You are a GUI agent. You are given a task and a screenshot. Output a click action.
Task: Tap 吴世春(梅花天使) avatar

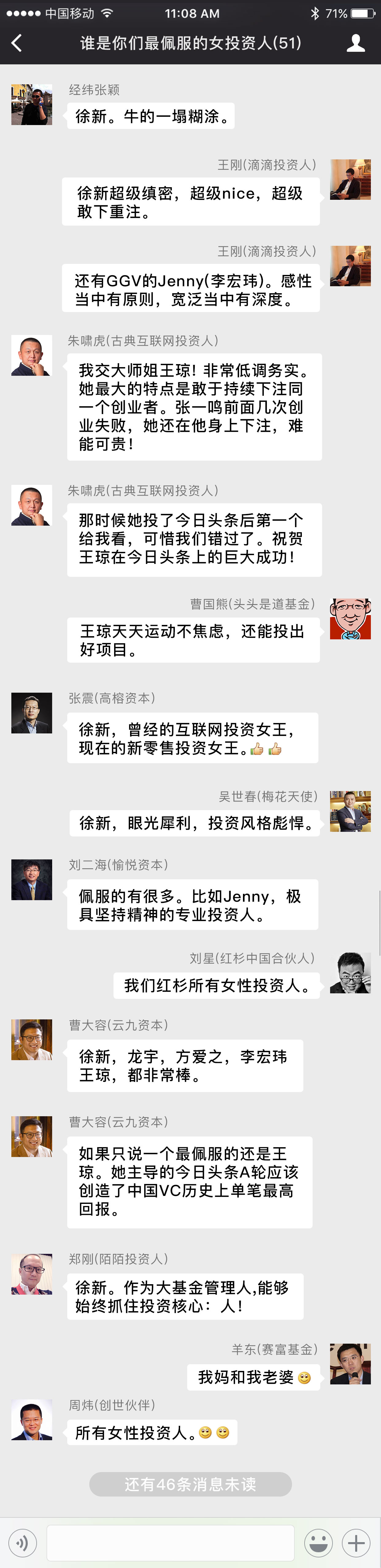pos(350,811)
